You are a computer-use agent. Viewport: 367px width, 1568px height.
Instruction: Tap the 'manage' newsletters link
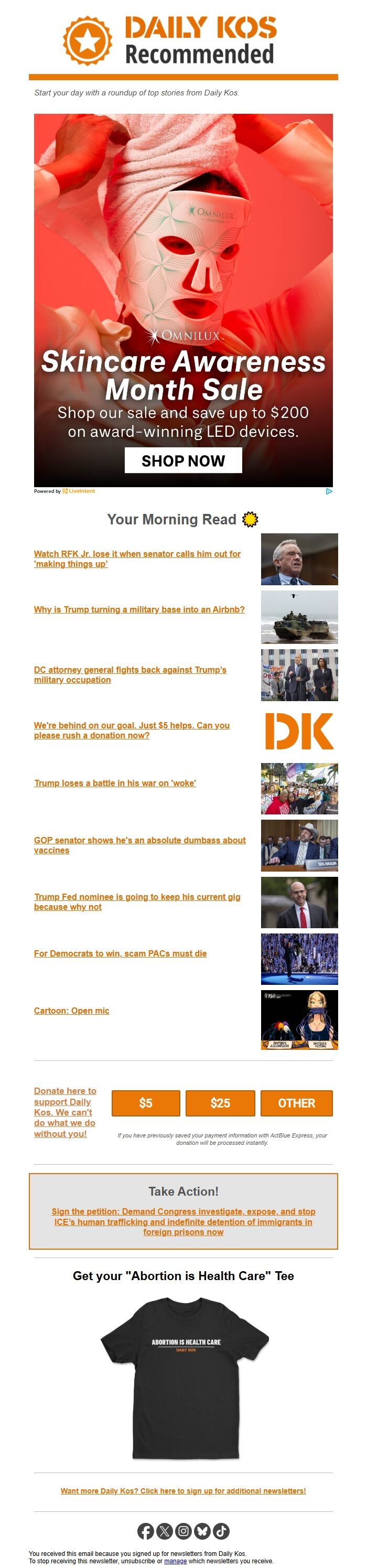coord(175,1560)
